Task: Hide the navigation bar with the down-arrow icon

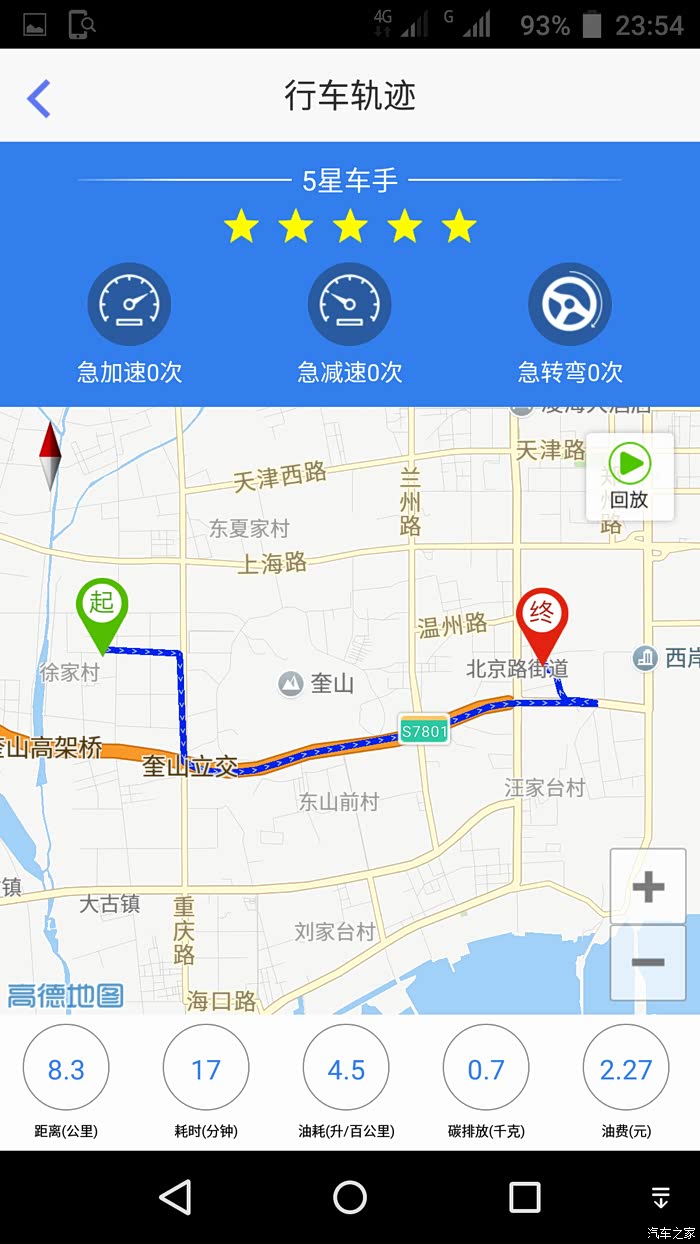Action: click(660, 1197)
